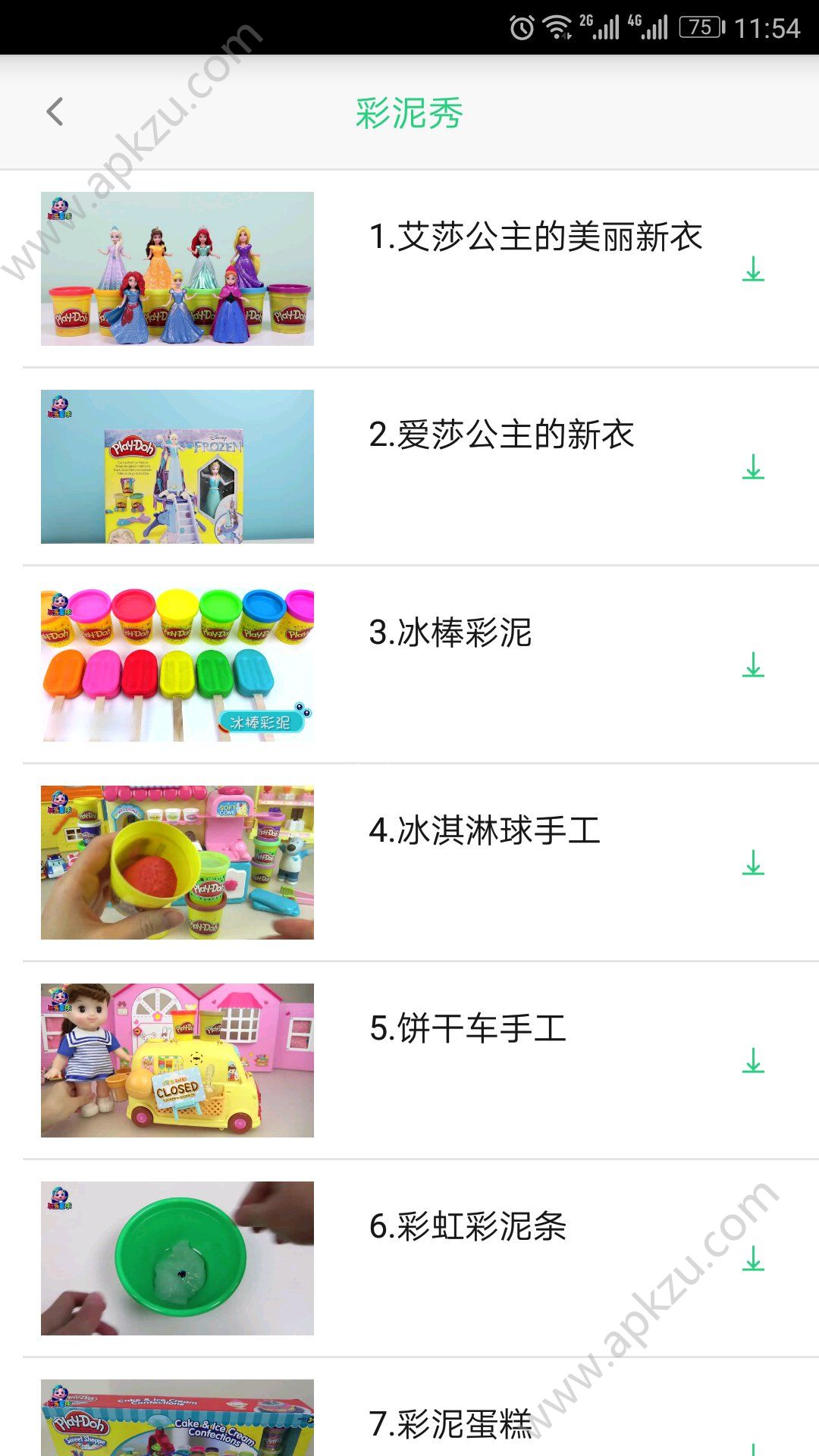Open the 2.爱莎公主的新衣 episode

pos(500,432)
